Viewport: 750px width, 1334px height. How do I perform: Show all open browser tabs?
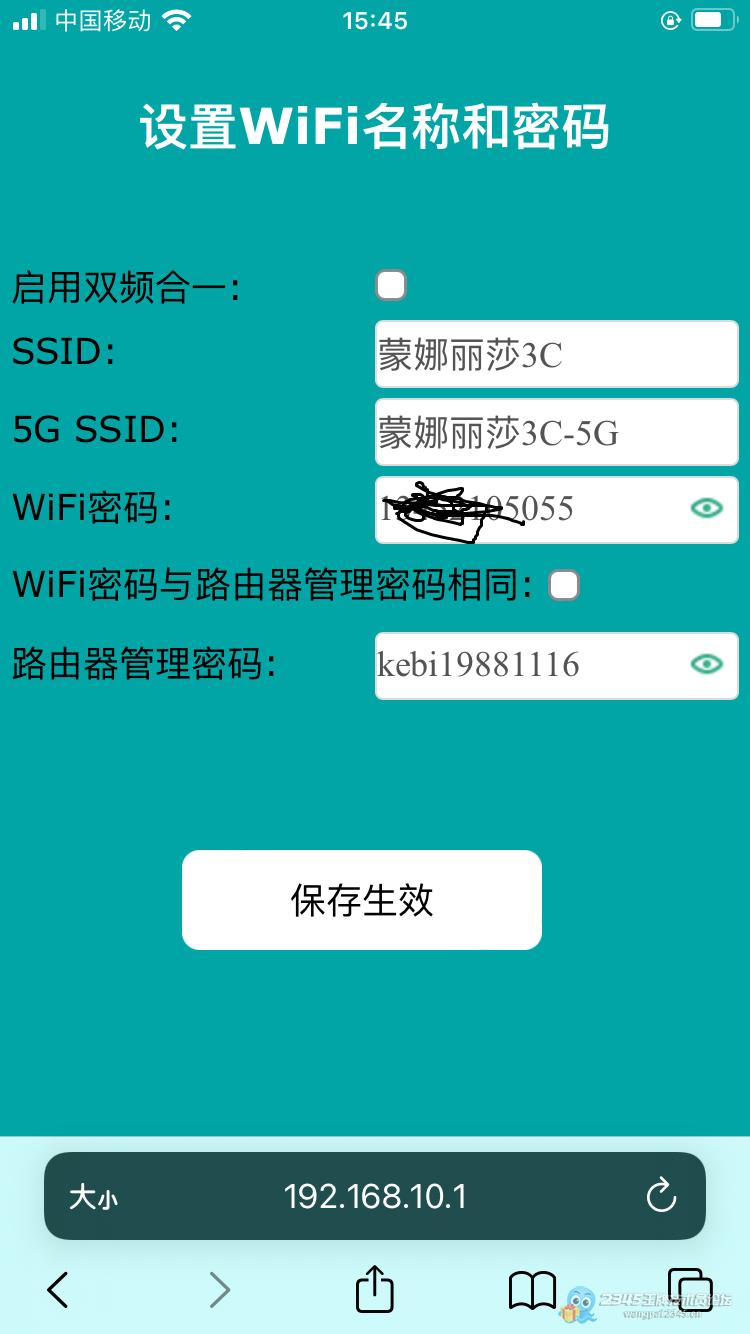click(690, 1290)
